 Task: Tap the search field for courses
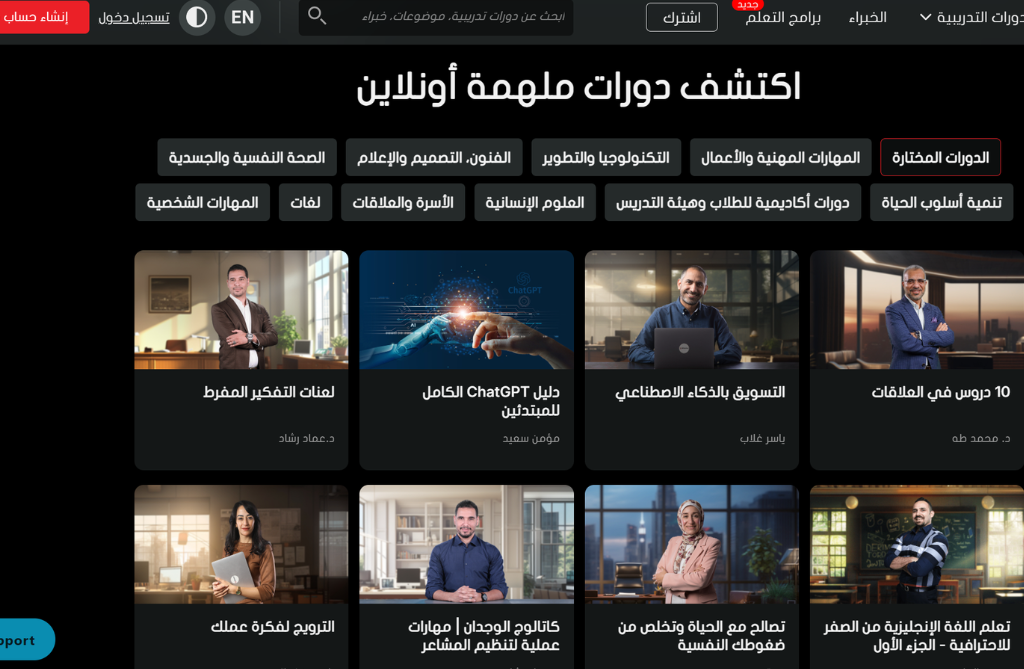point(450,17)
